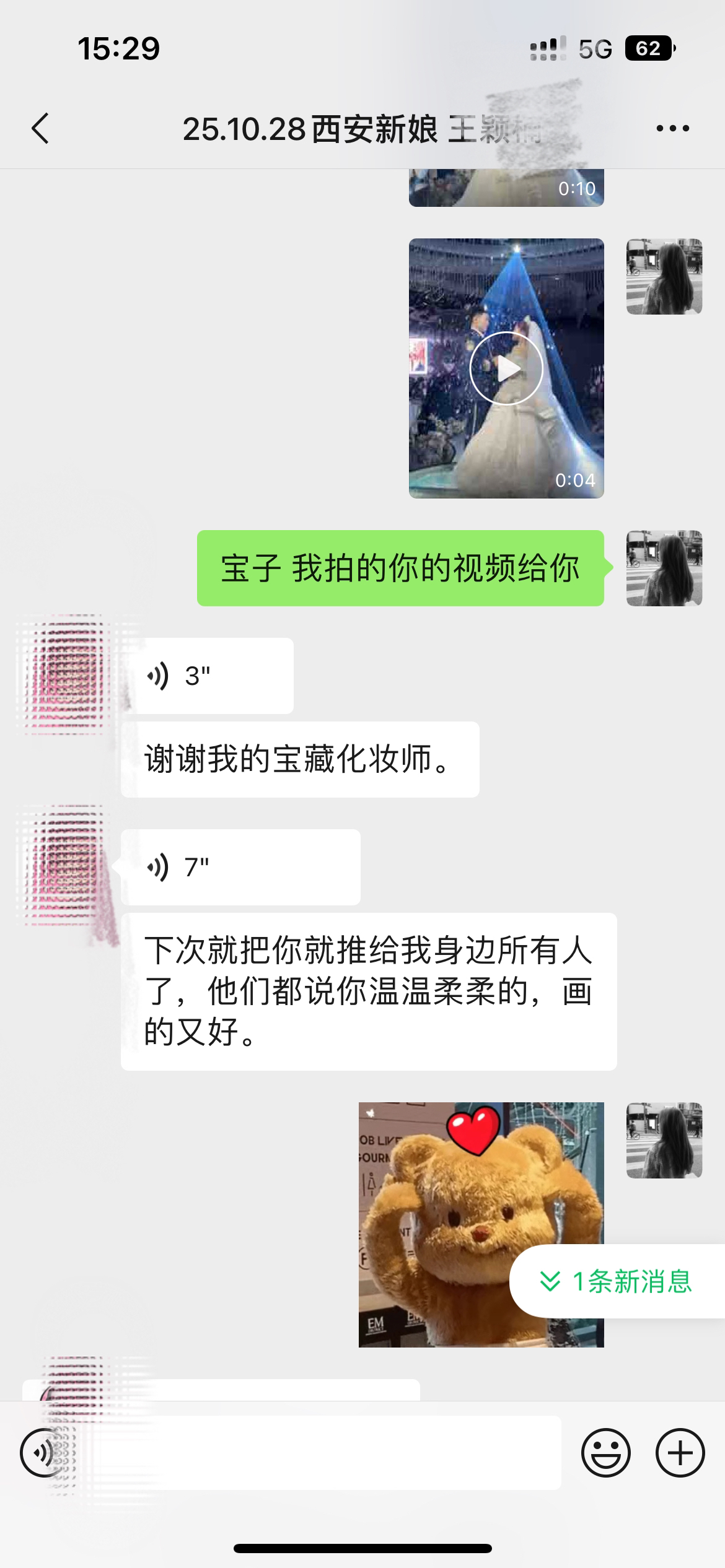The height and width of the screenshot is (1568, 725).
Task: Open the 0:10 video clip
Action: [x=506, y=187]
